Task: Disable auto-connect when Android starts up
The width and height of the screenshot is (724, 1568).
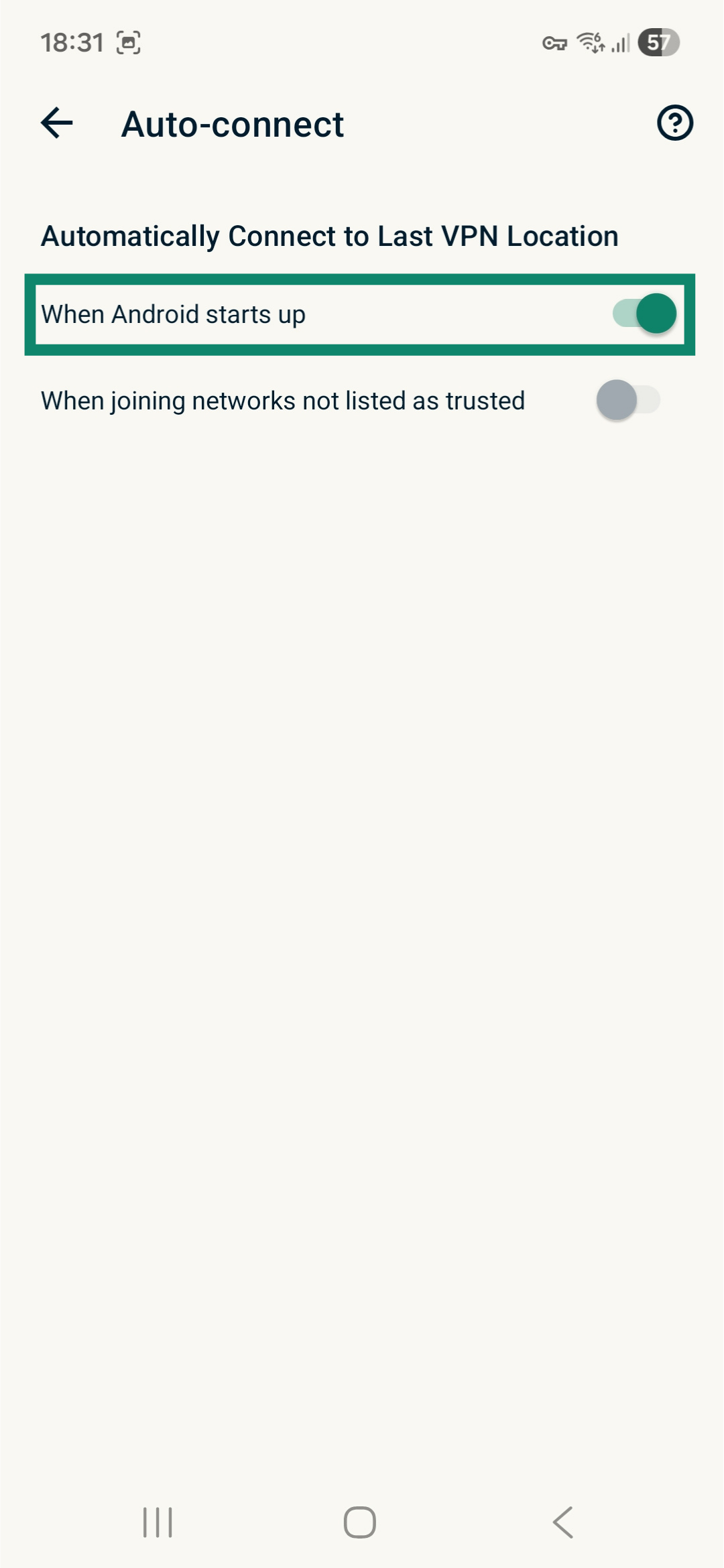Action: (x=644, y=314)
